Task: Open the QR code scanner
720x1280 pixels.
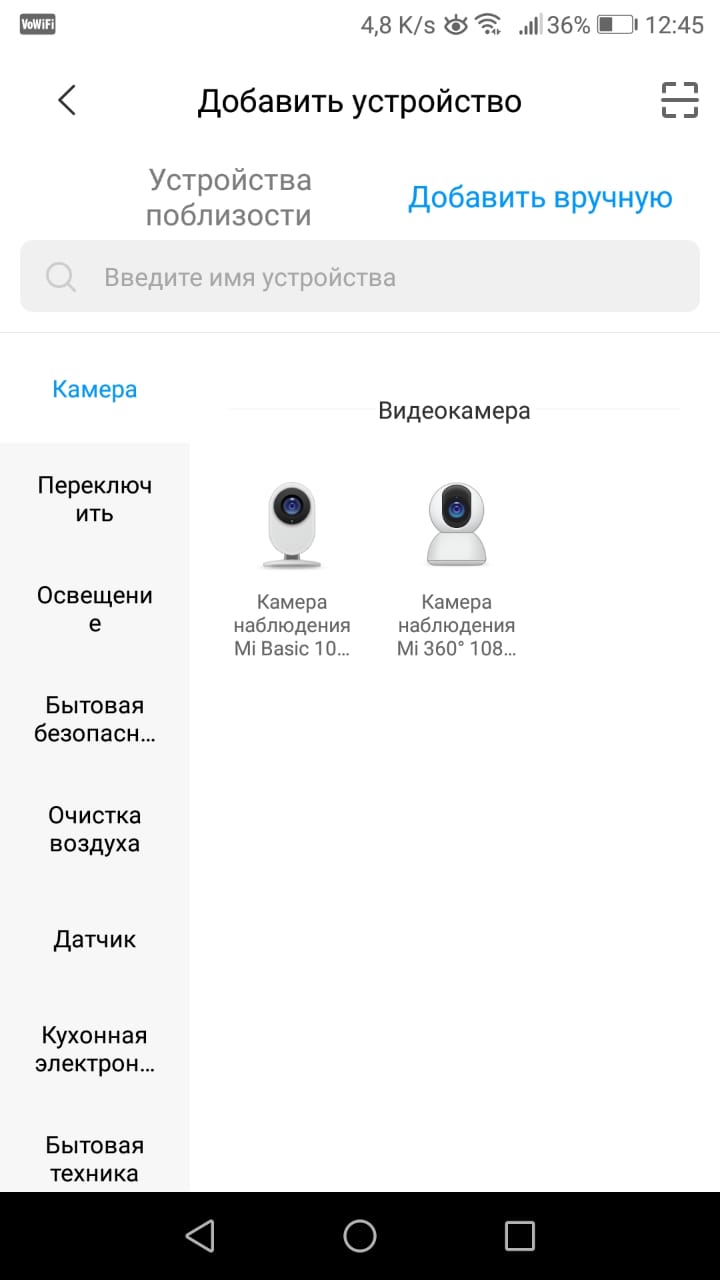Action: [679, 100]
